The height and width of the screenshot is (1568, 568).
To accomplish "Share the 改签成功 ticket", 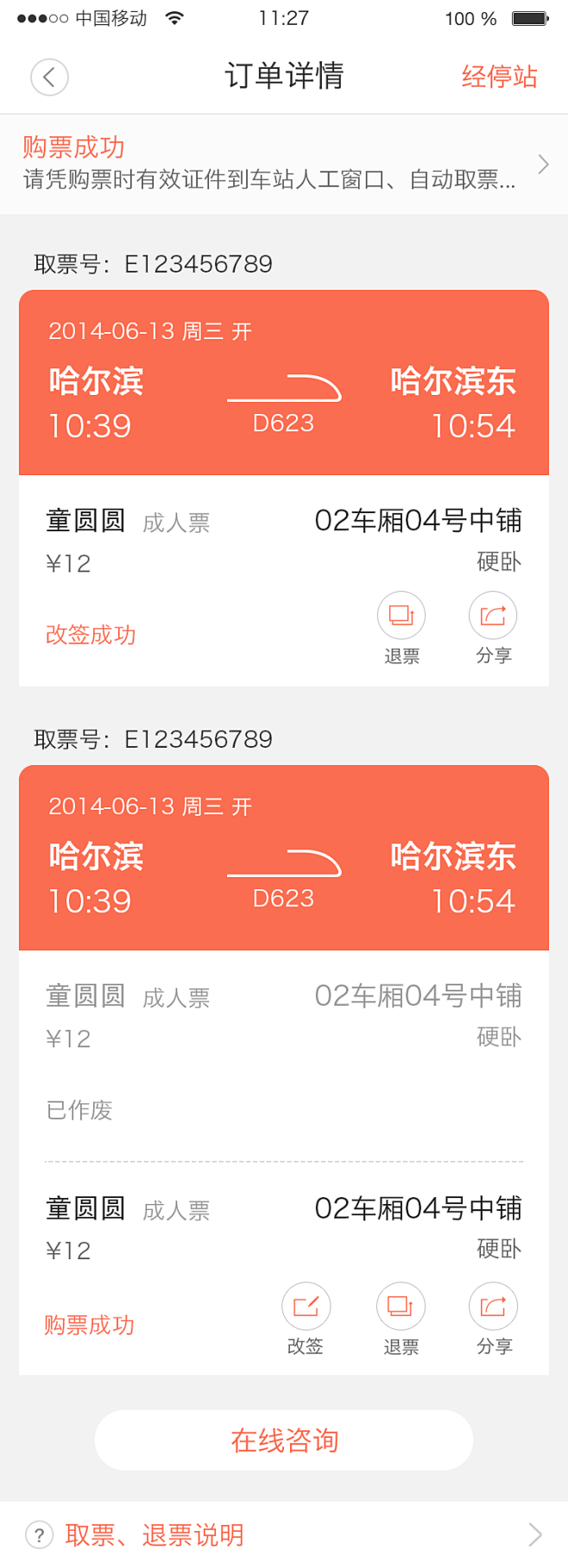I will click(493, 616).
